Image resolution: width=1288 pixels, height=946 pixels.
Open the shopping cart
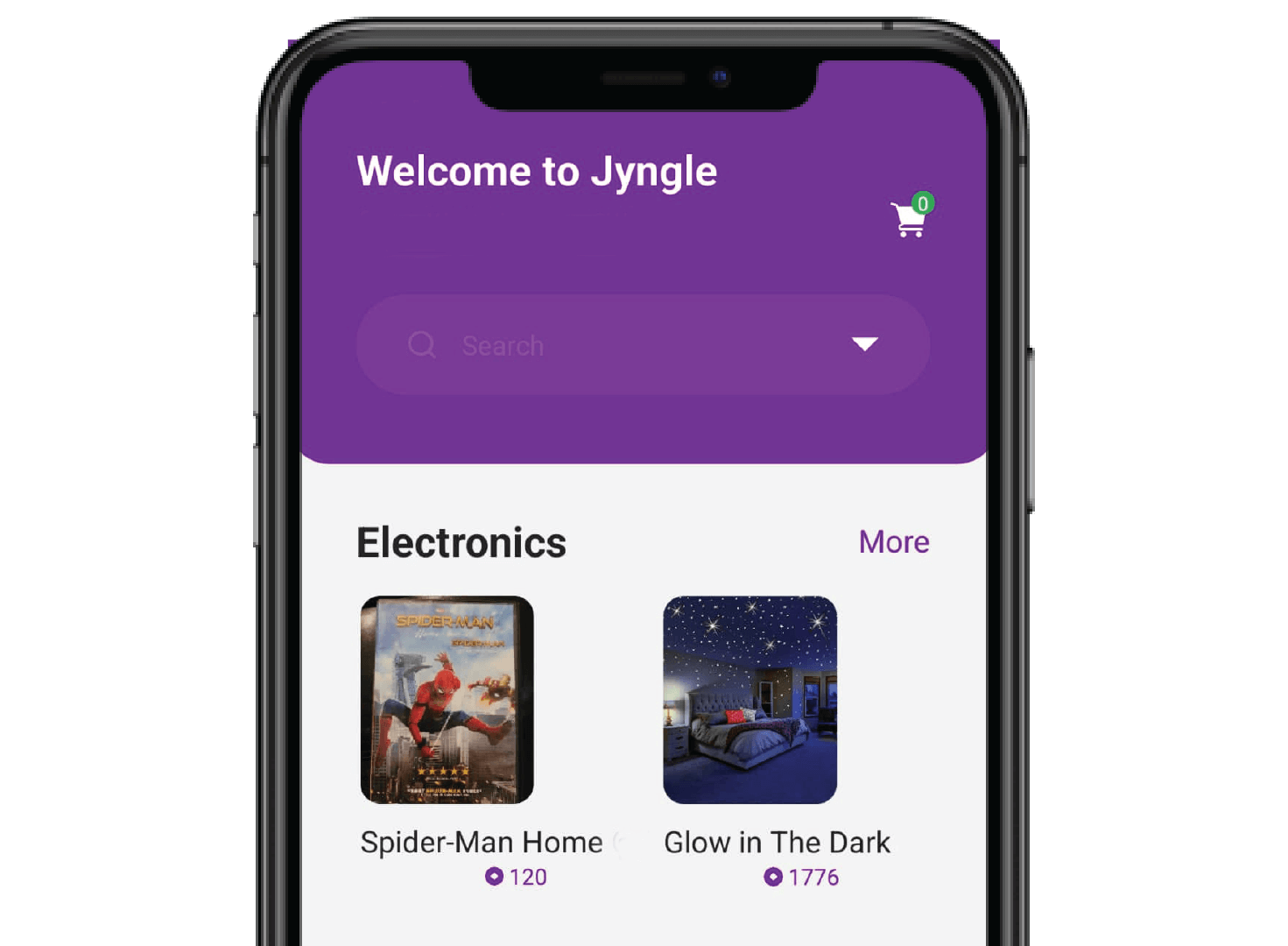coord(910,218)
